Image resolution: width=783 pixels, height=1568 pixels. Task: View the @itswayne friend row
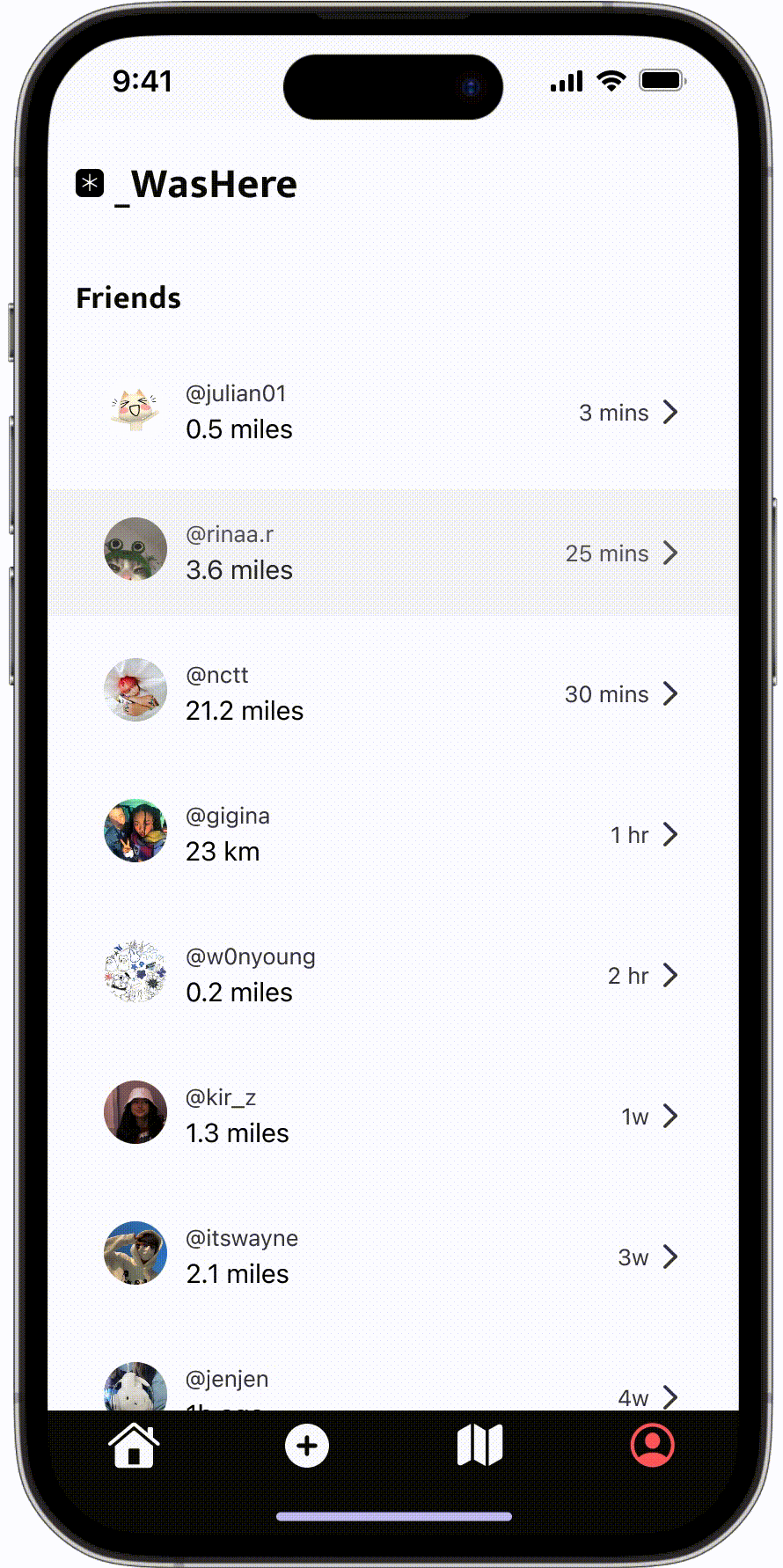point(392,1257)
